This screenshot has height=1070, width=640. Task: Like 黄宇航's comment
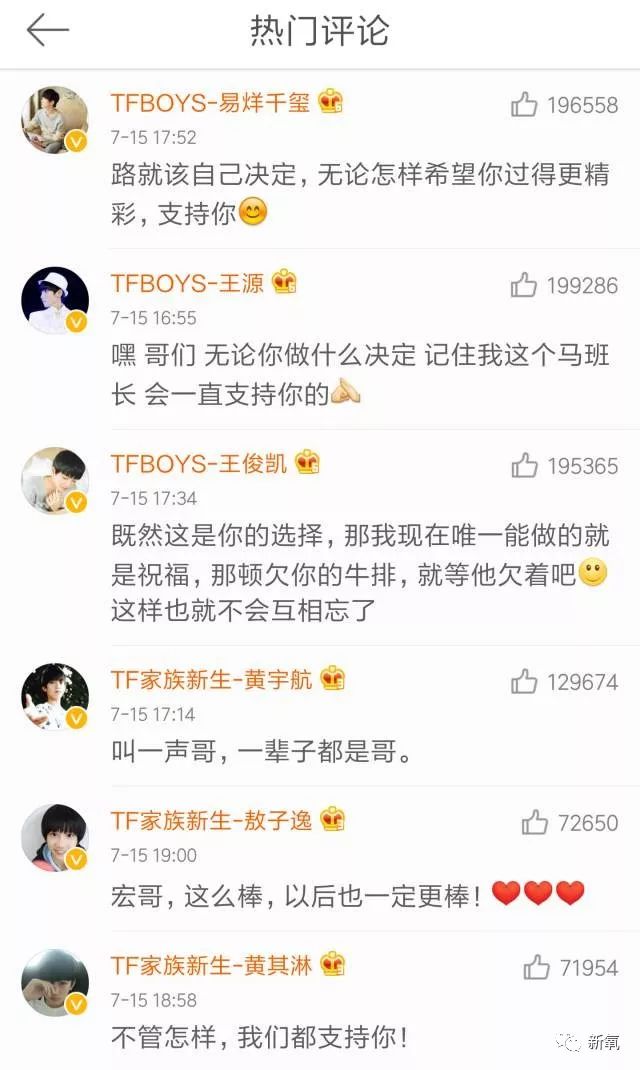pyautogui.click(x=525, y=682)
